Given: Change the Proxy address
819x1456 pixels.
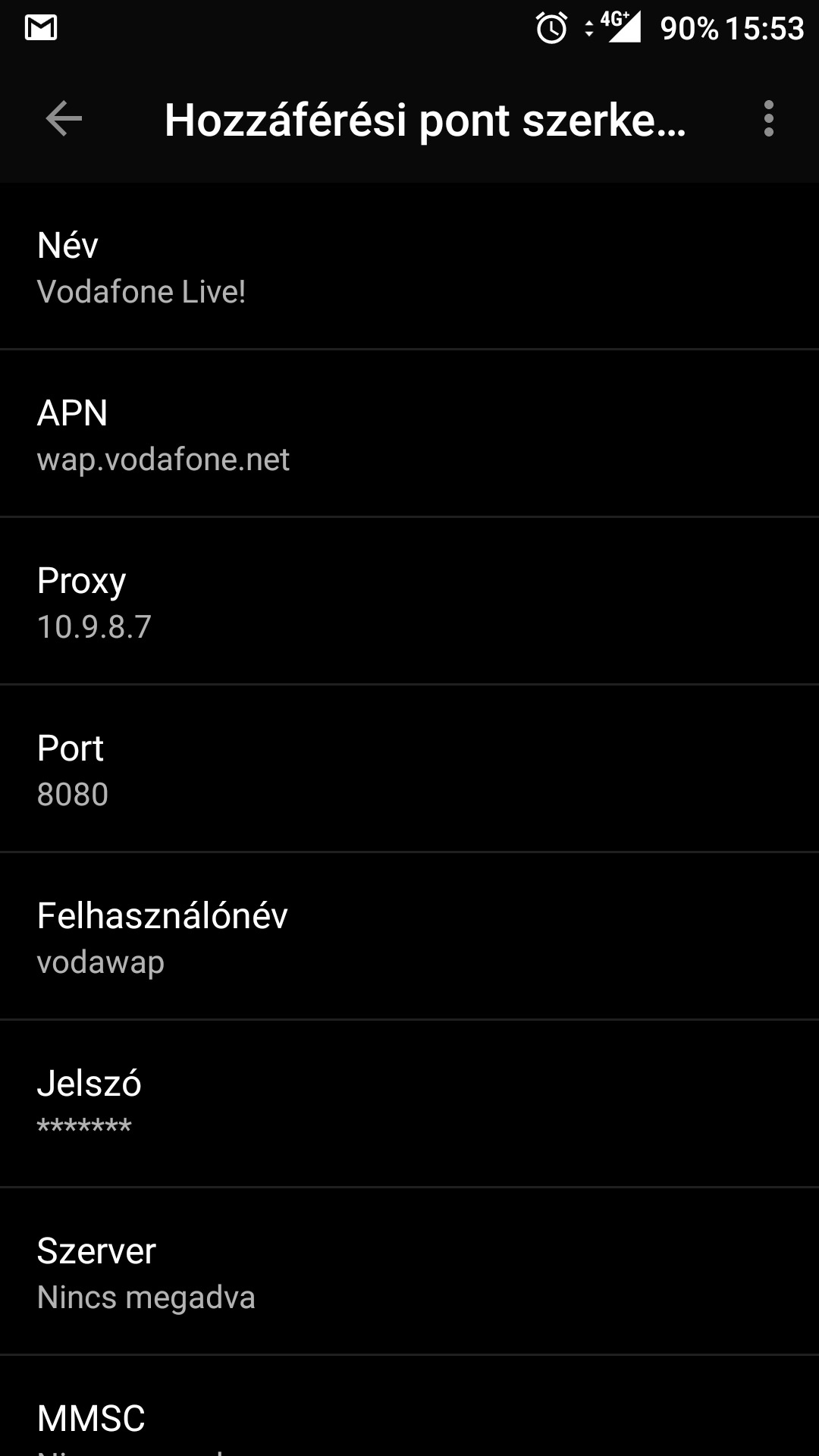Looking at the screenshot, I should 409,601.
